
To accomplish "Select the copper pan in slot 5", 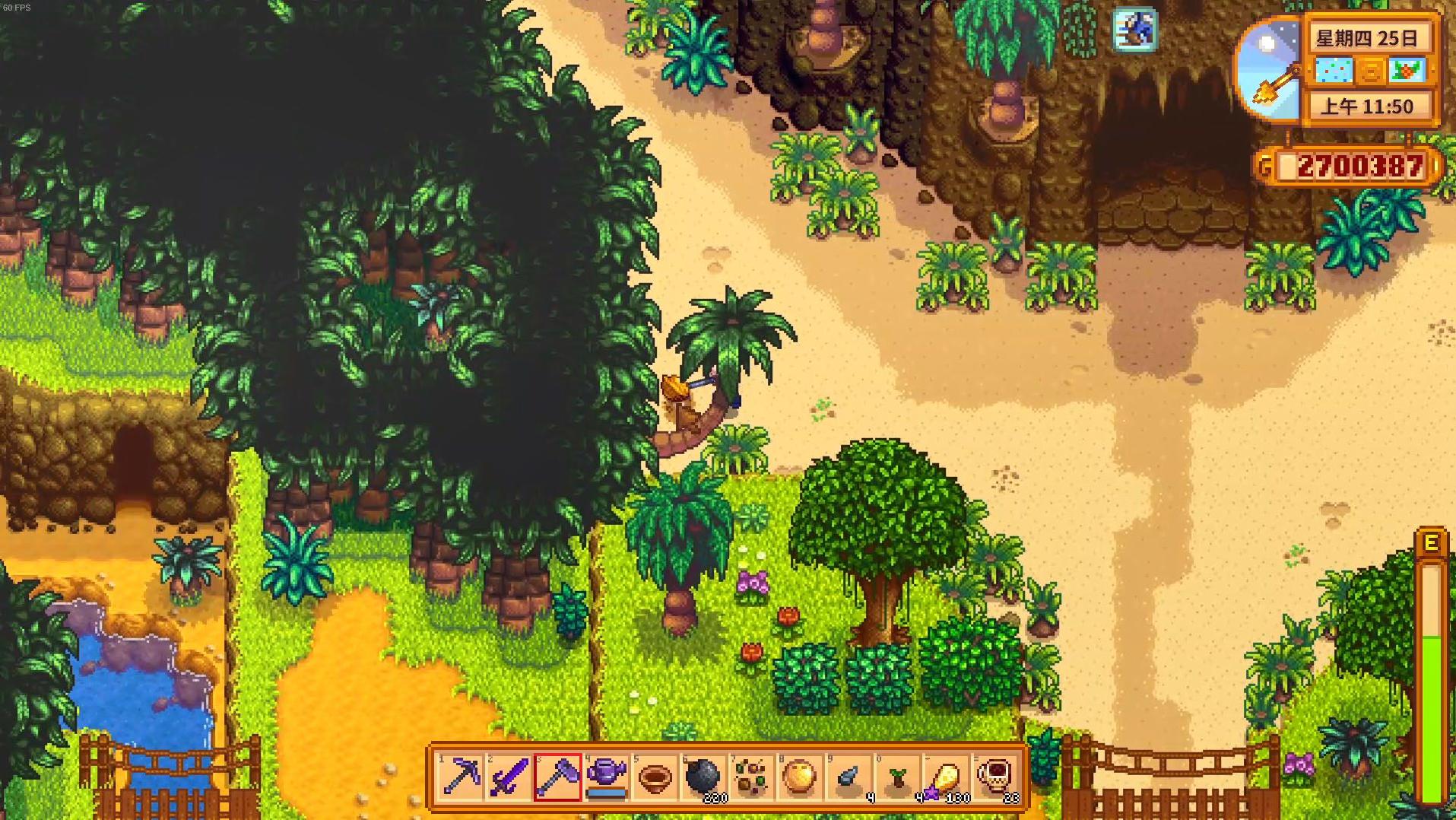I will click(x=655, y=777).
